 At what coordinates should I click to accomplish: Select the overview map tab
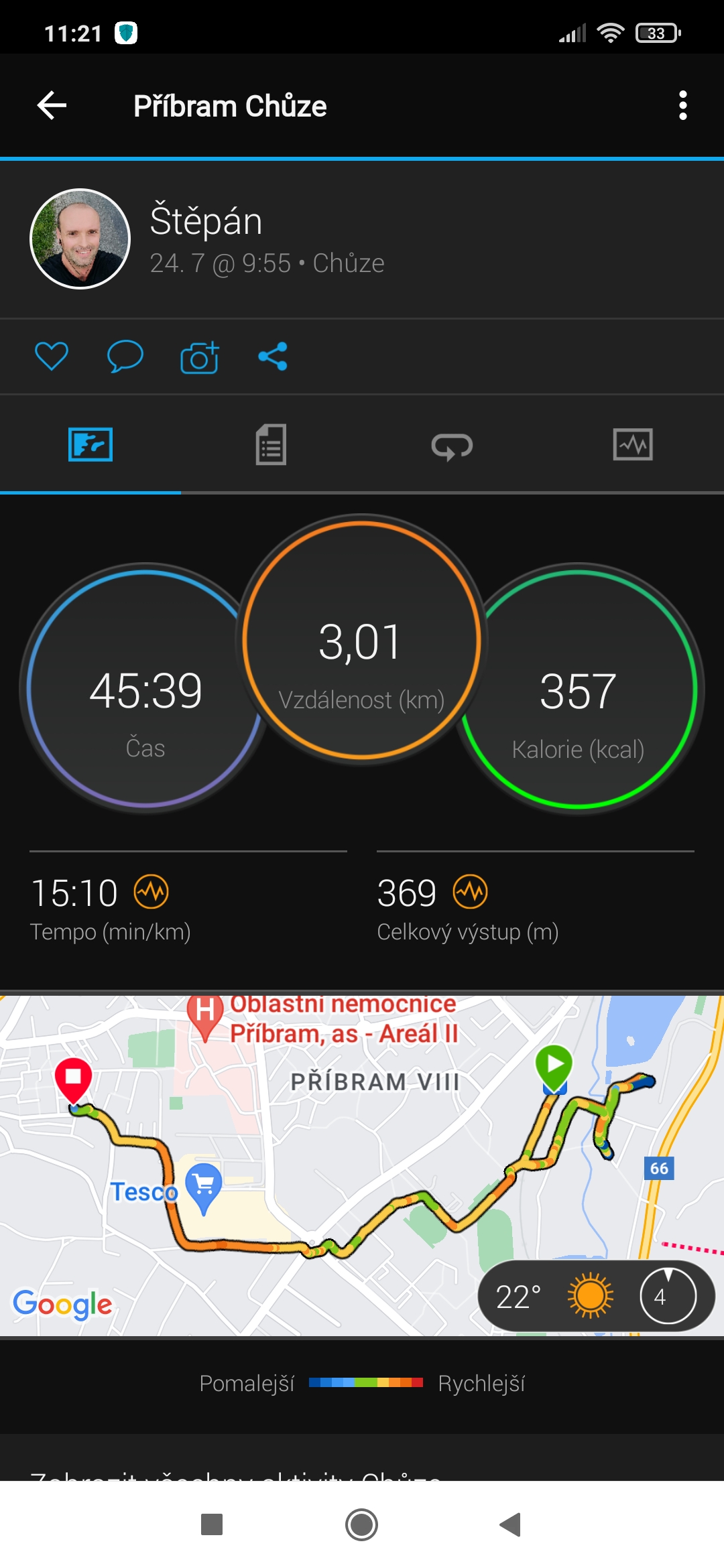click(x=90, y=445)
